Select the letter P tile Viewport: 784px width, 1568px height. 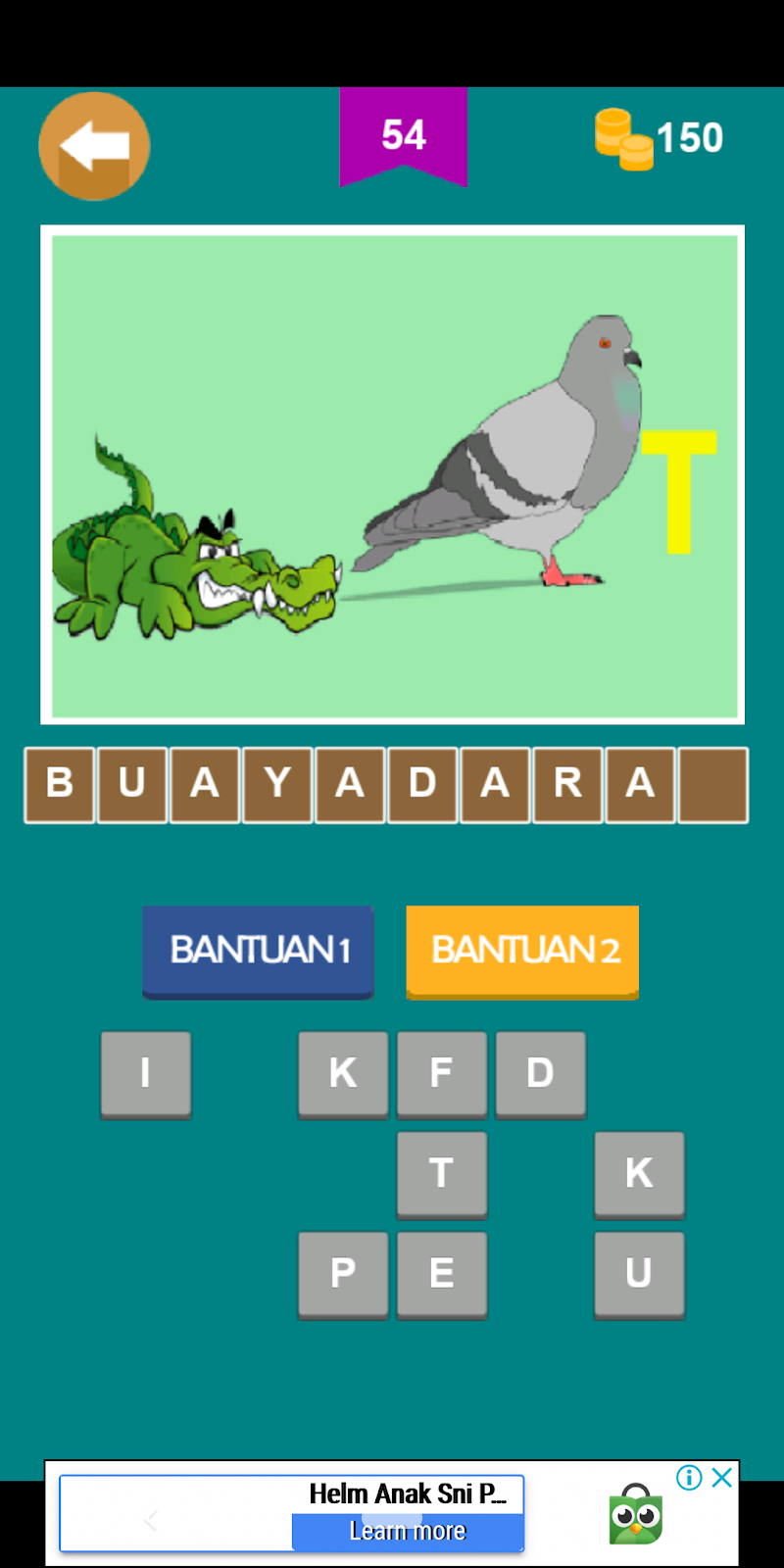coord(343,1273)
